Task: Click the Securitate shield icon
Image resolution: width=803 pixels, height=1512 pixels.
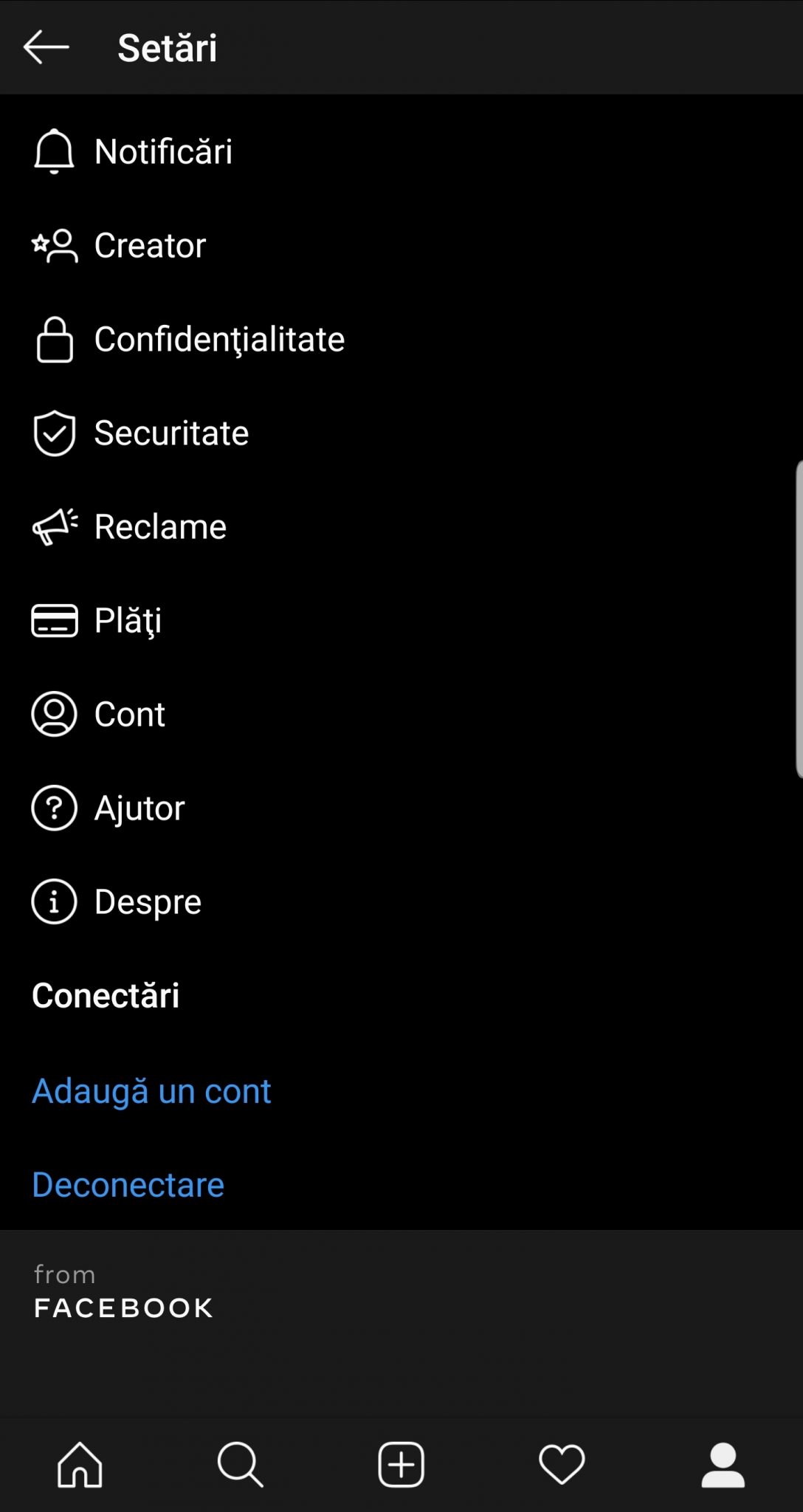Action: (x=54, y=433)
